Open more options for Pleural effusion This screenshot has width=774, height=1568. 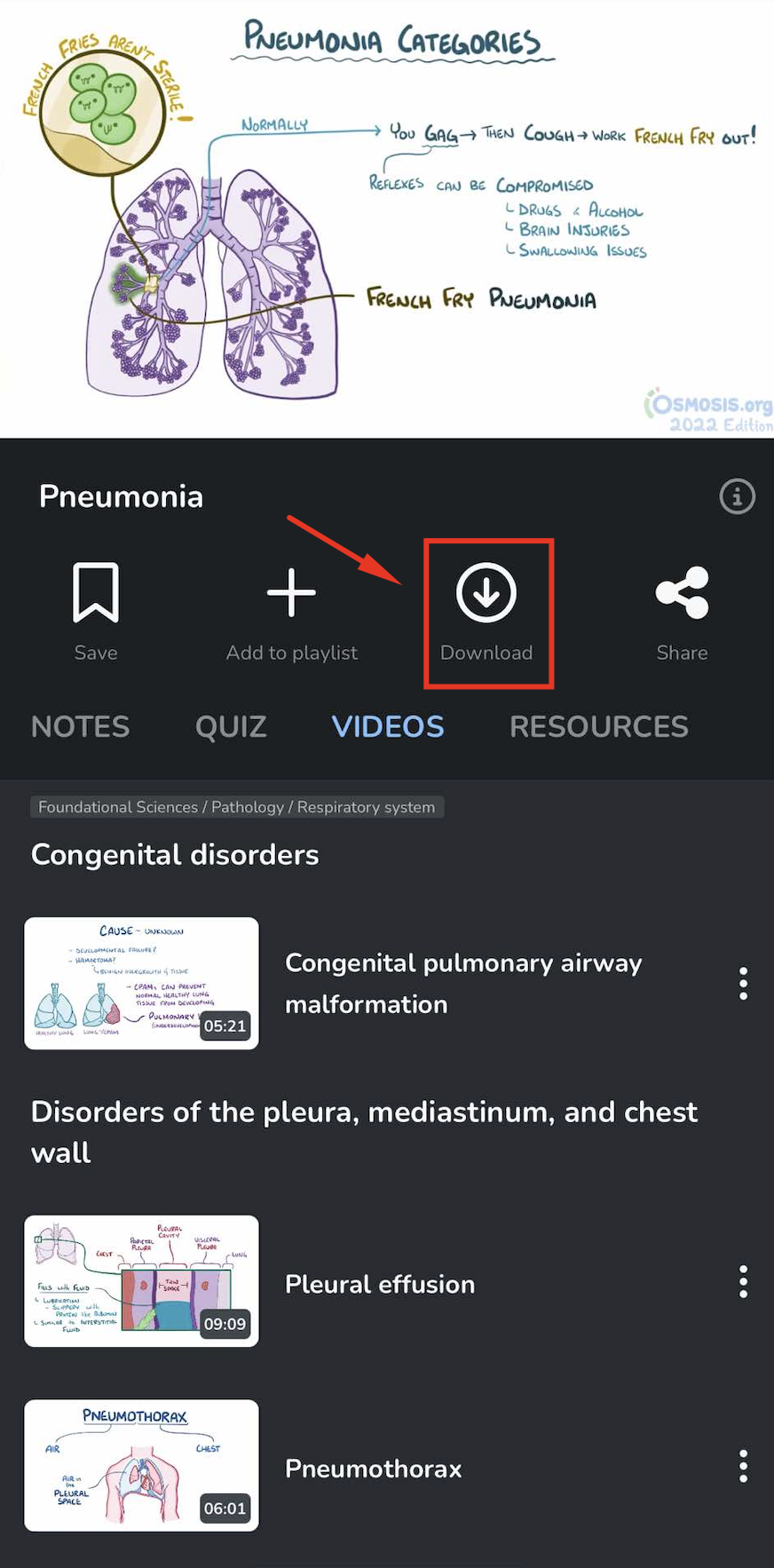[743, 1282]
